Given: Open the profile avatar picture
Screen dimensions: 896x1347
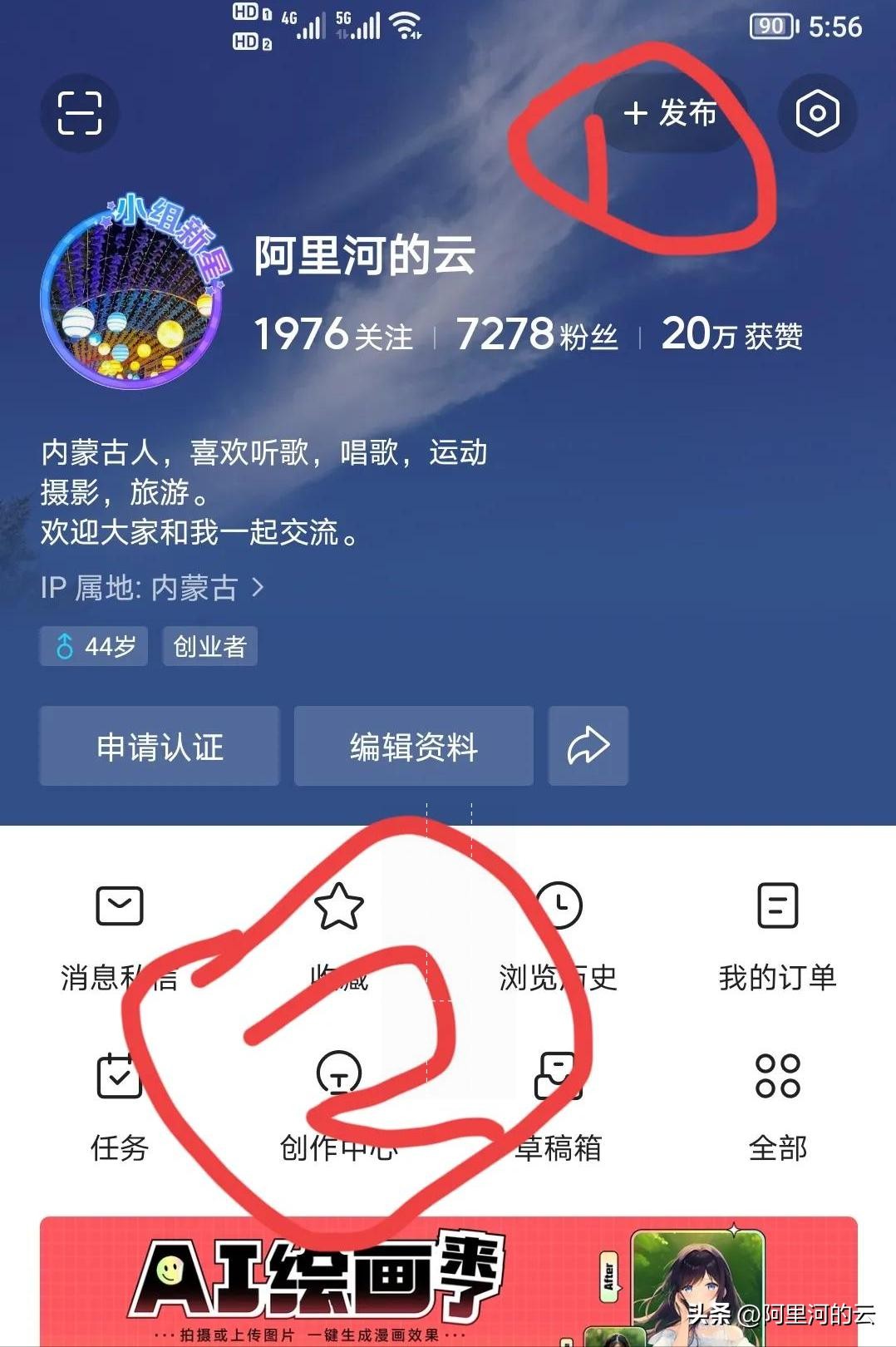Looking at the screenshot, I should pos(130,295).
